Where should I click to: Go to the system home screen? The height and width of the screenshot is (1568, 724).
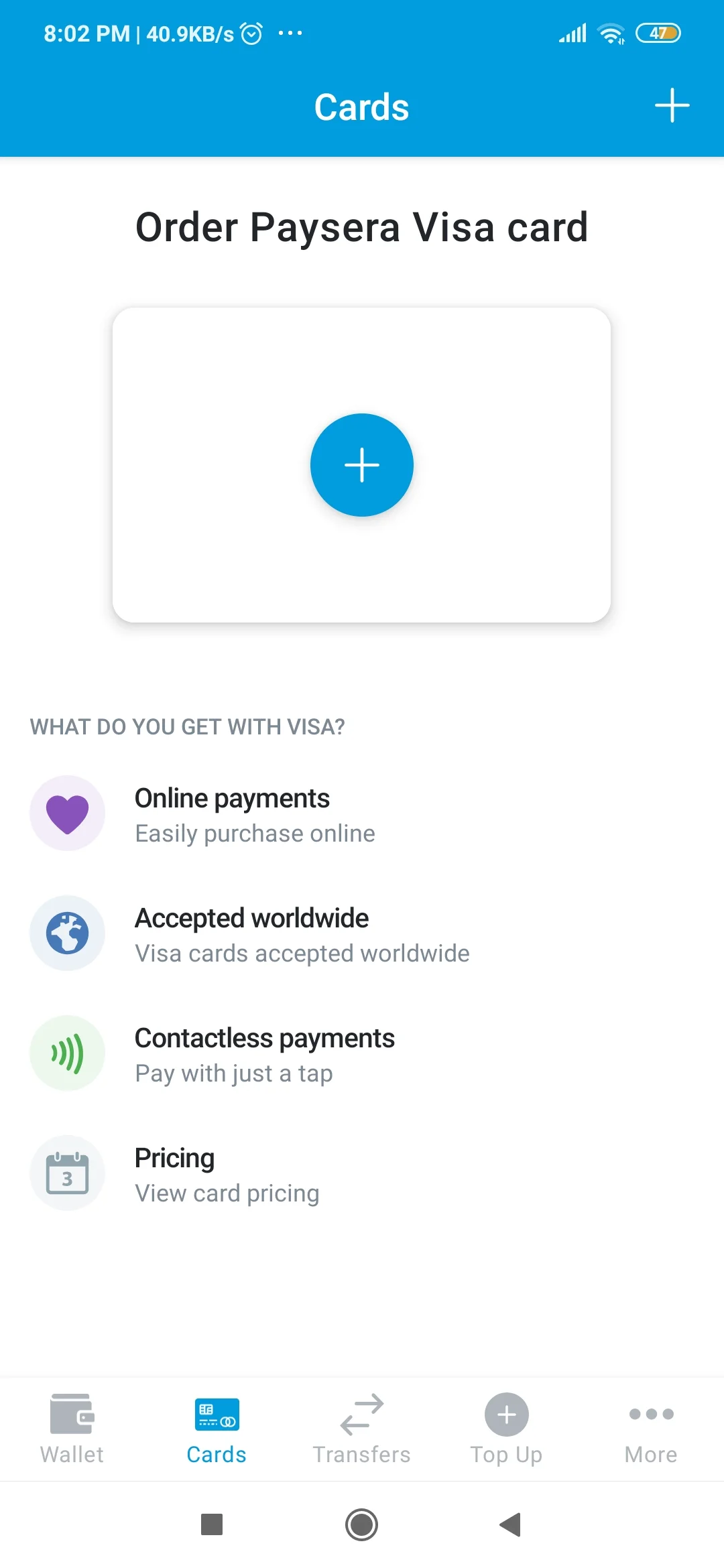point(362,1524)
